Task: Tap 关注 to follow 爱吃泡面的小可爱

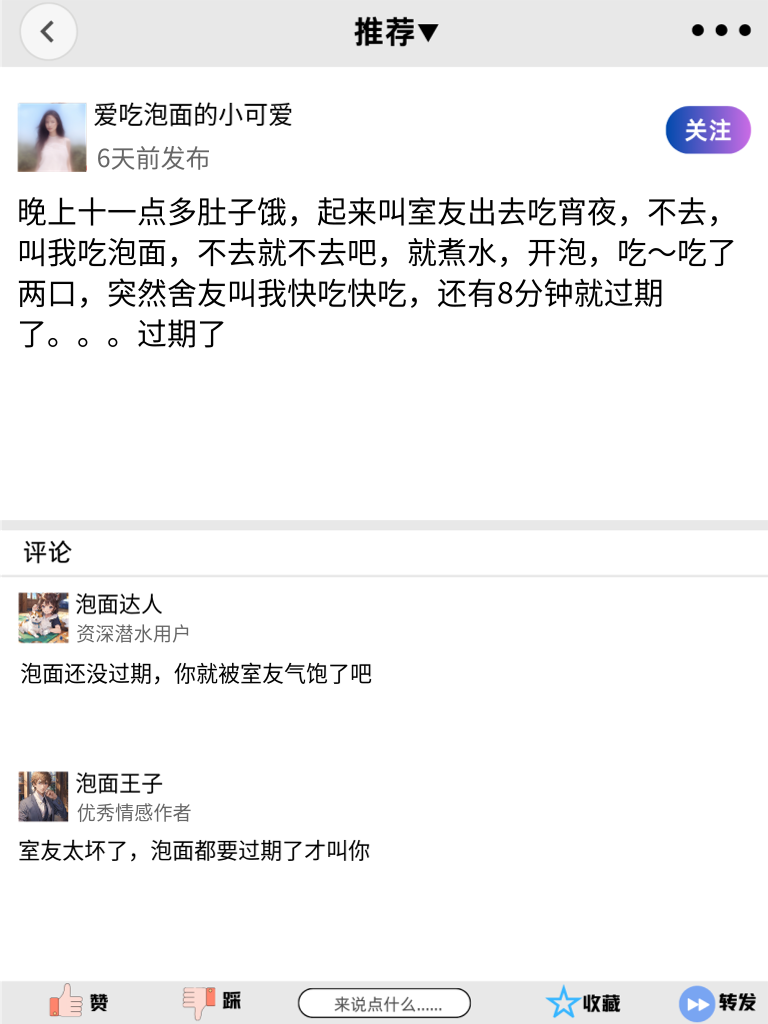Action: (x=707, y=130)
